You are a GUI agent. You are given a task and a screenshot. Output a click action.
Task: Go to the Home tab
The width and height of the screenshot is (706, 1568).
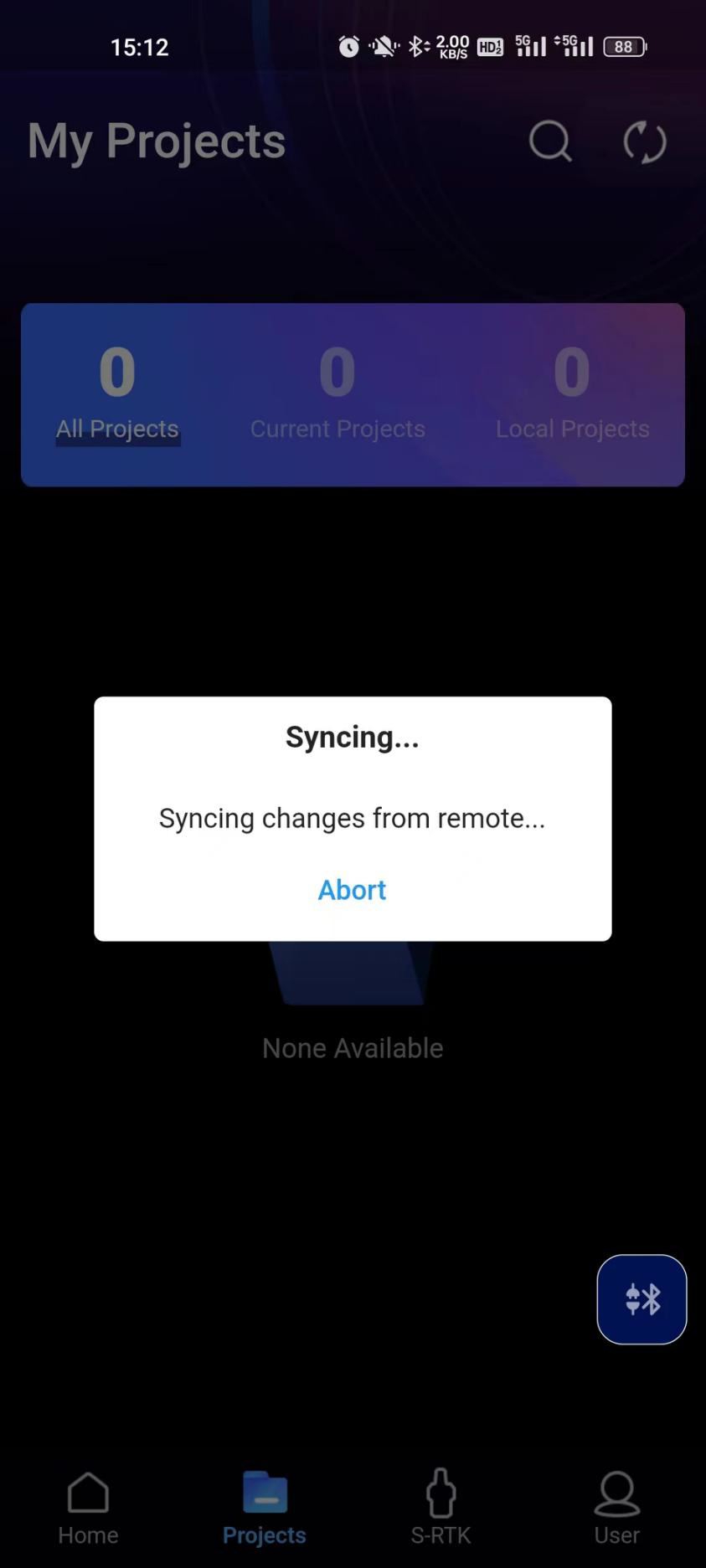point(88,1508)
